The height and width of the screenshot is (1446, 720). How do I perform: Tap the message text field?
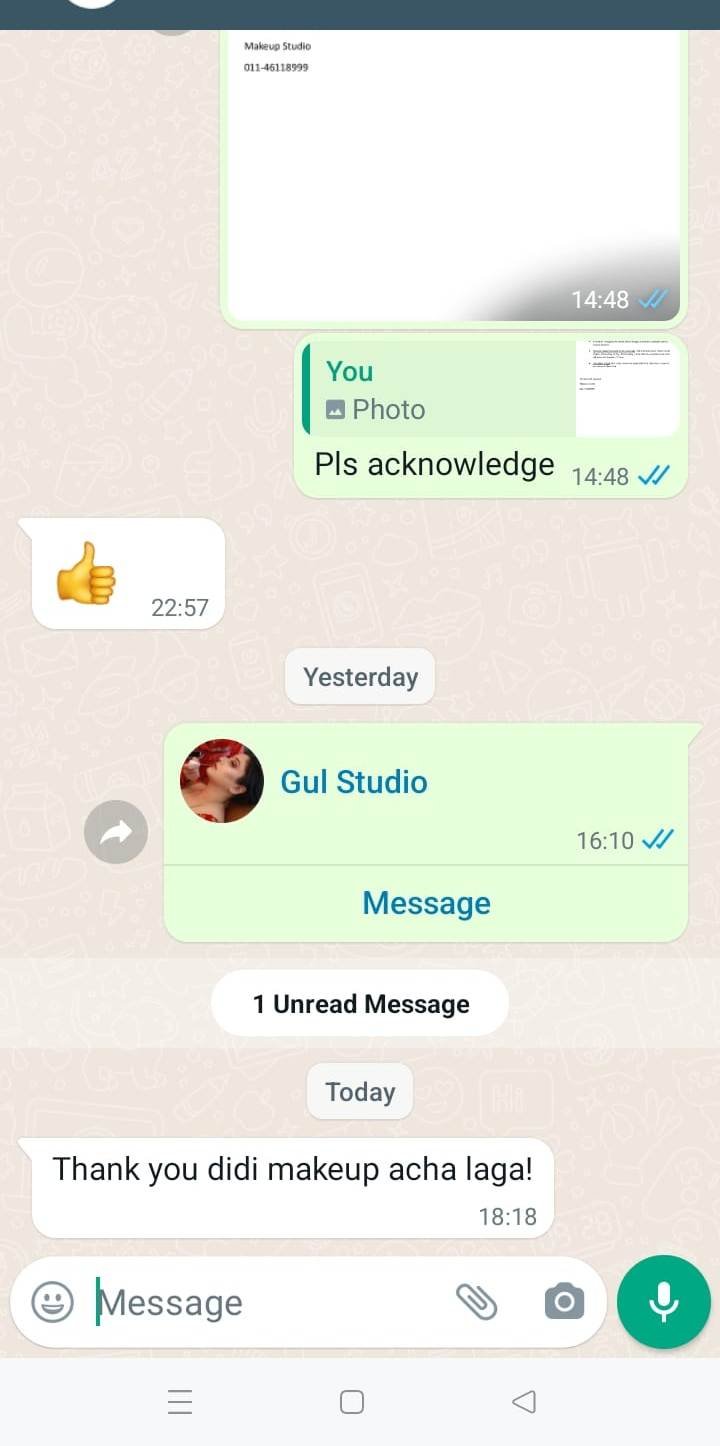[270, 1302]
